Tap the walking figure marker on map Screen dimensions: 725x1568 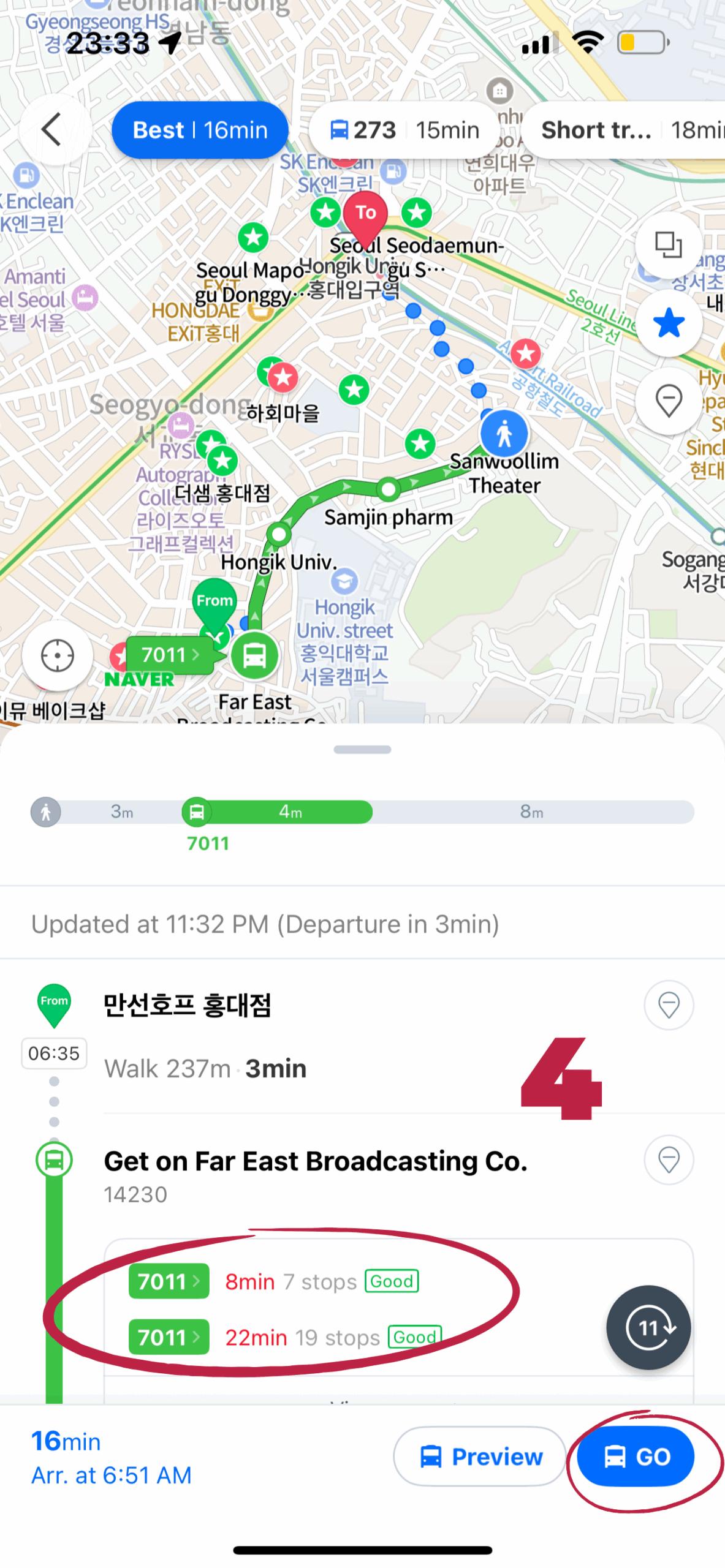pos(504,434)
